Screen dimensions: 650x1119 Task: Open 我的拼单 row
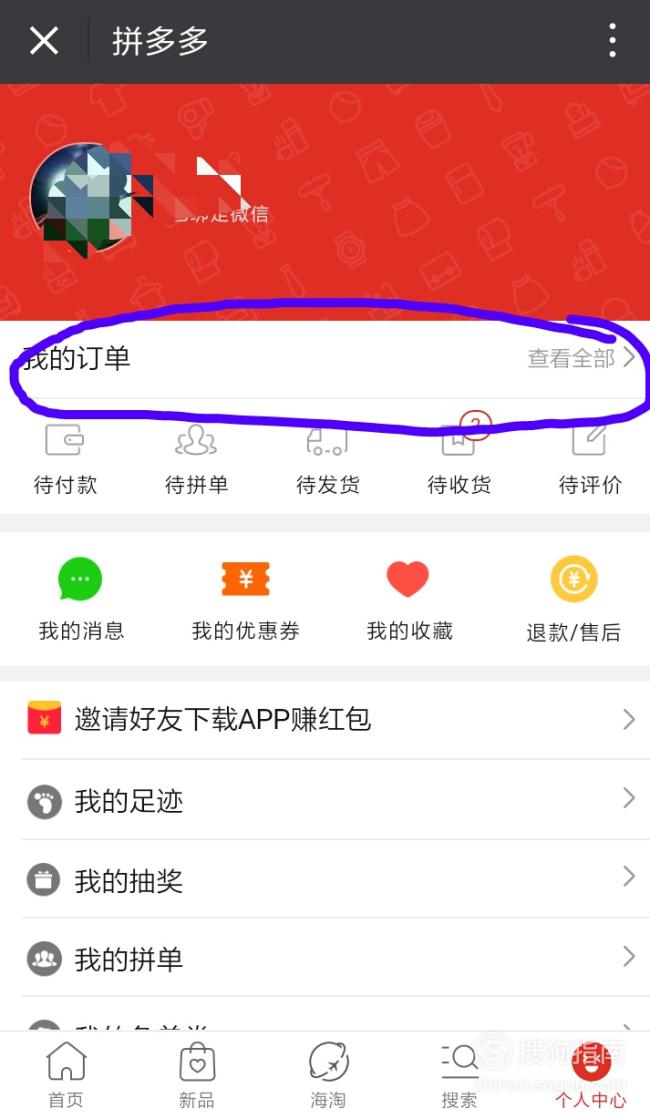325,958
